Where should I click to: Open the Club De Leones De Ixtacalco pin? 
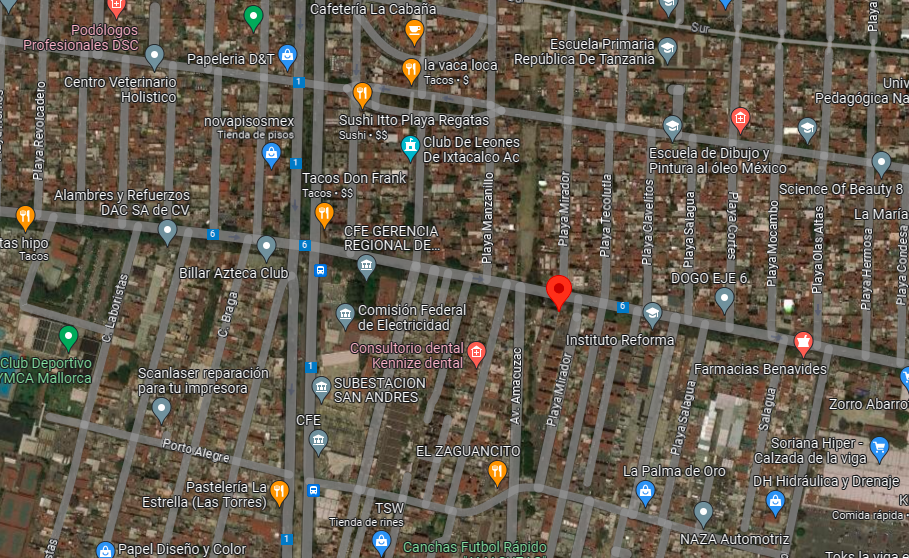(x=410, y=148)
